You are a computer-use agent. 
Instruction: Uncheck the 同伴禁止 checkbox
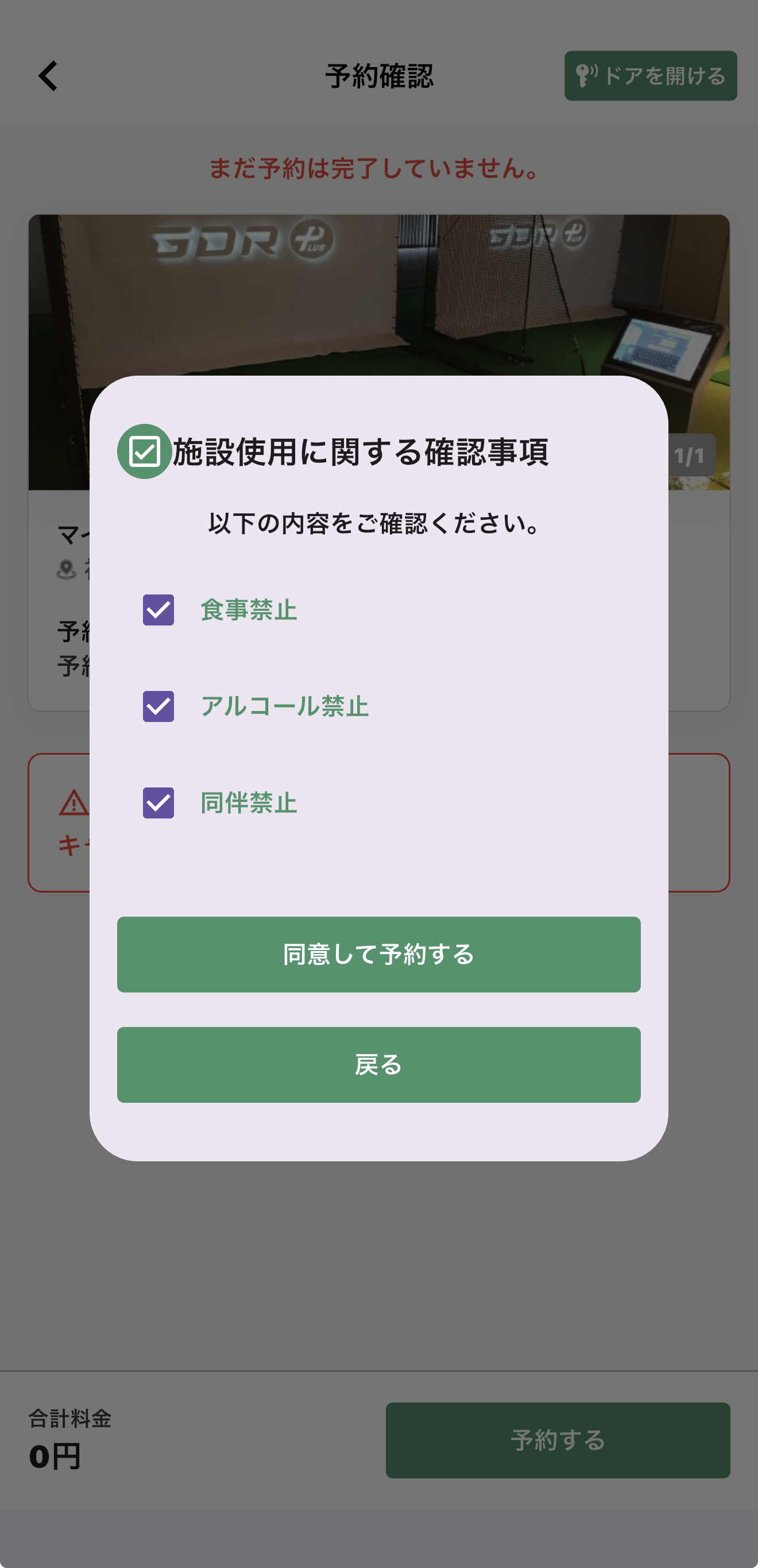158,803
